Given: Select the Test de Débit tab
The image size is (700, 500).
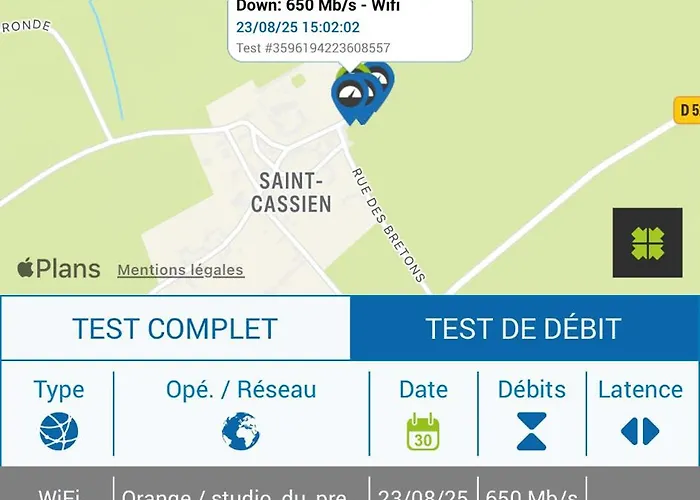Looking at the screenshot, I should [x=524, y=328].
